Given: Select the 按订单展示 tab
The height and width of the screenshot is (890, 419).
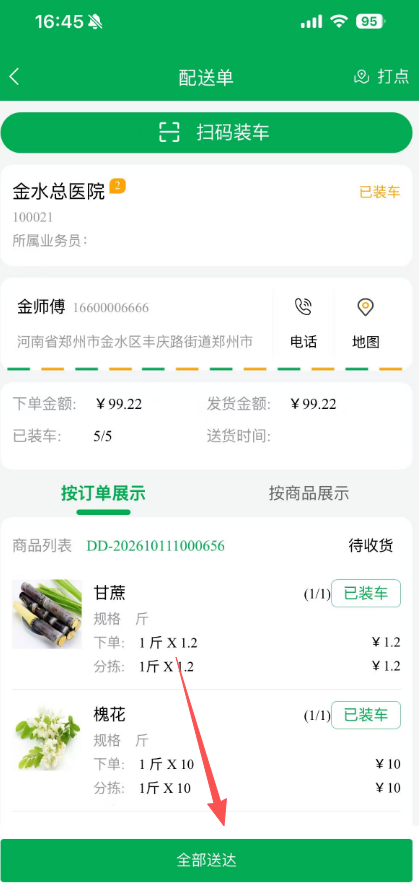Looking at the screenshot, I should (x=103, y=493).
